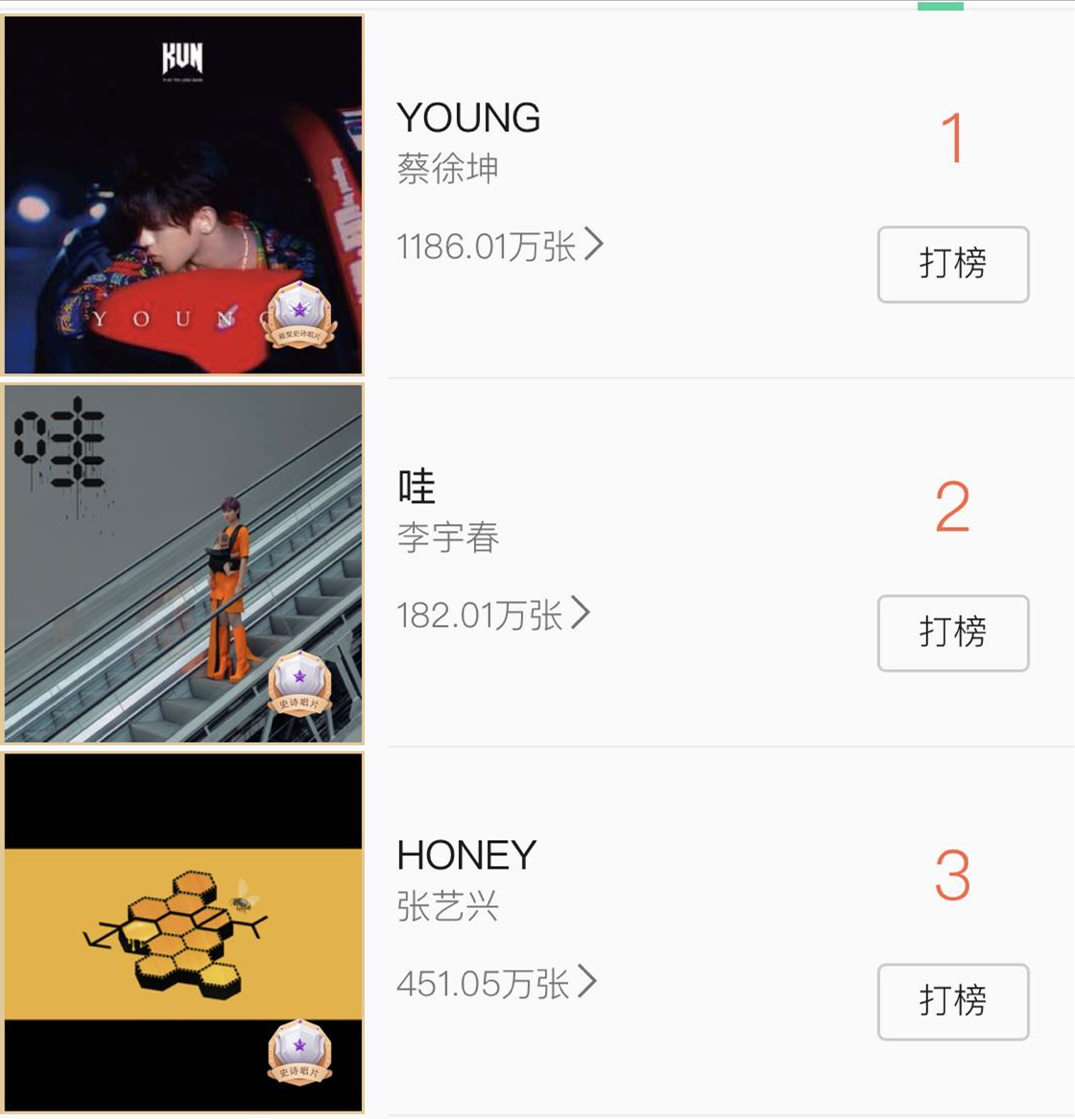Screen dimensions: 1075x1119
Task: Tap 打榜 button for 哇 album
Action: pos(952,633)
